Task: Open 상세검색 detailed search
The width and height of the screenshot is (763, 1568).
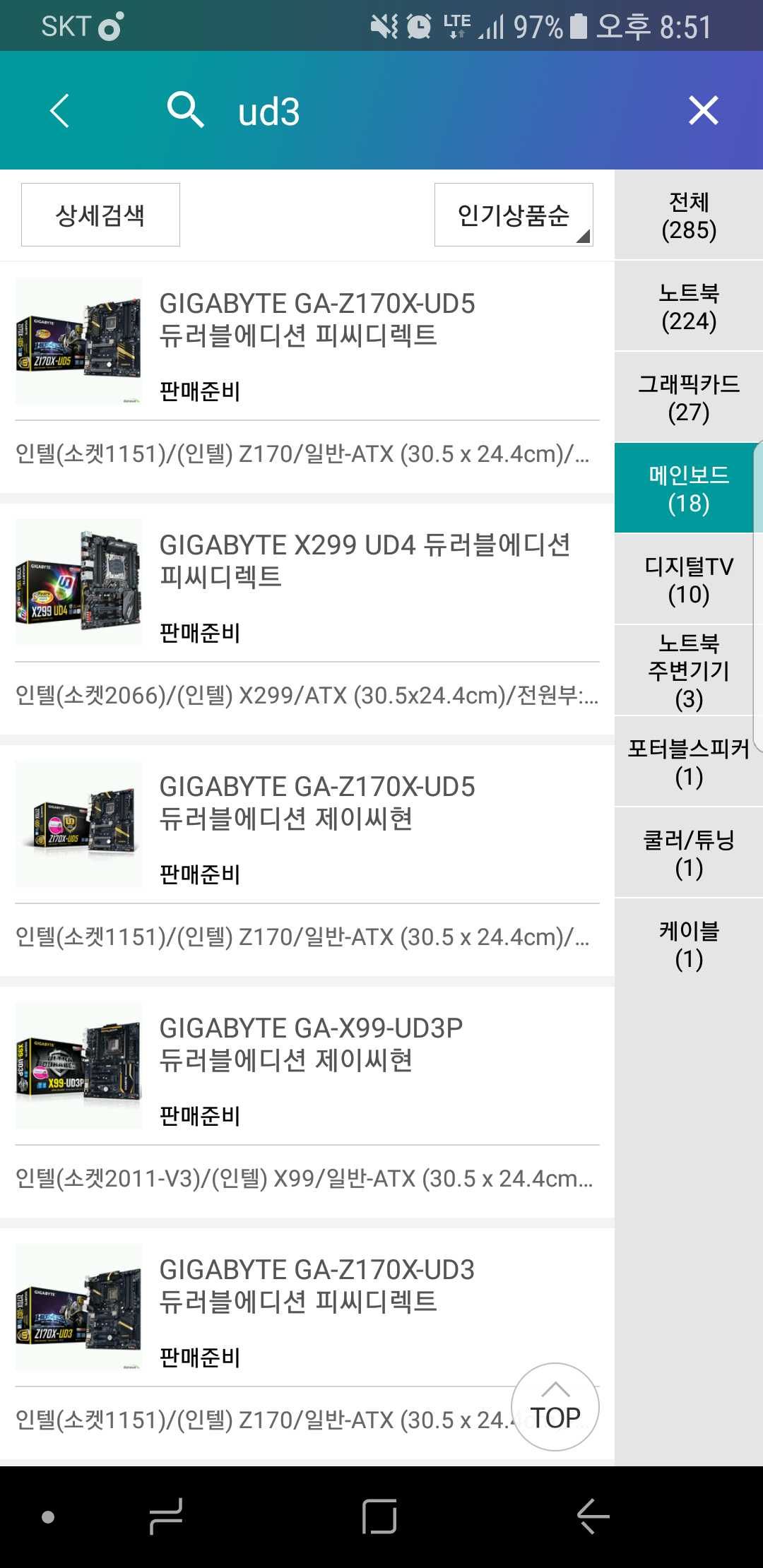Action: pyautogui.click(x=100, y=215)
